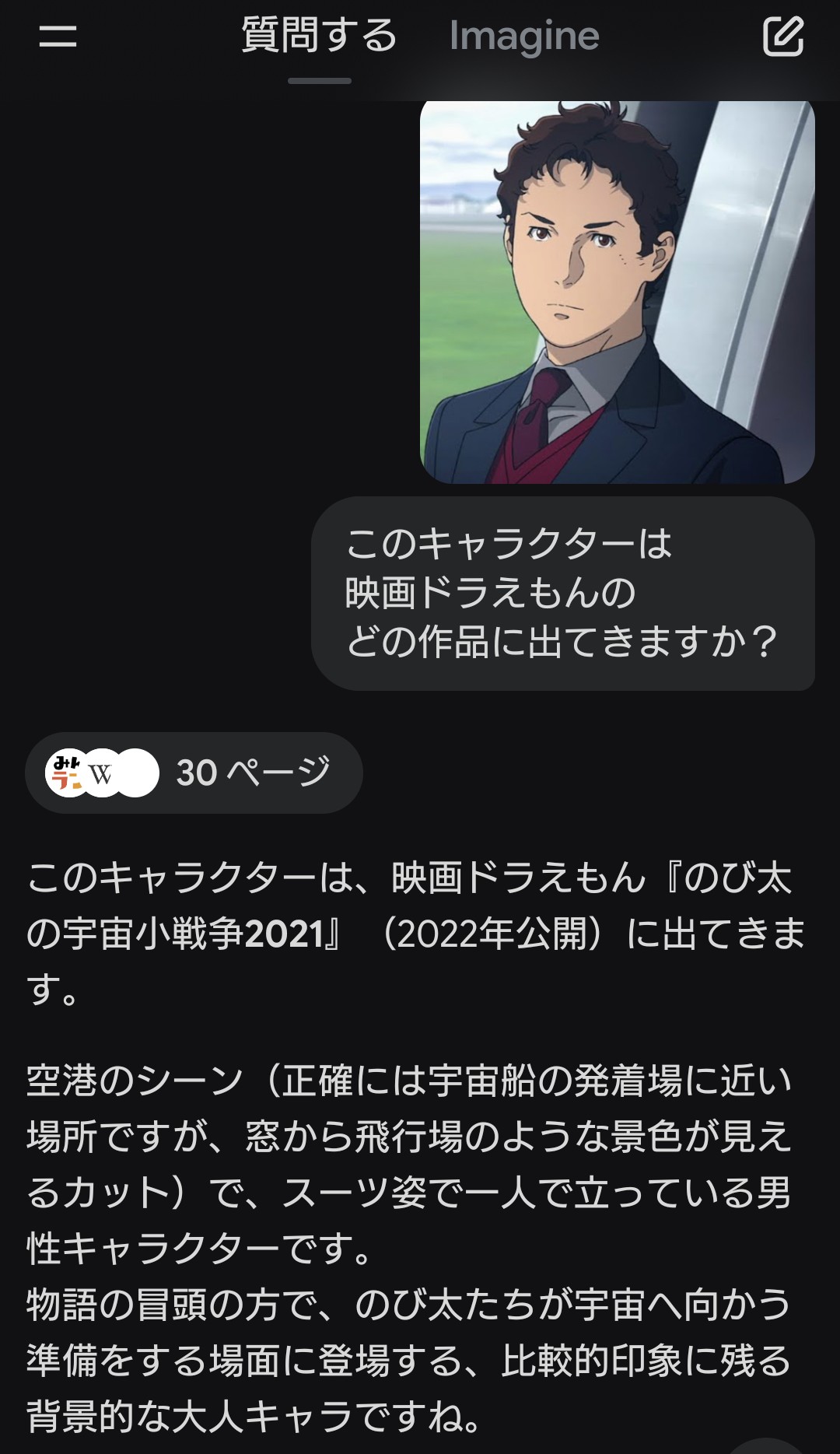The height and width of the screenshot is (1454, 840).
Task: Switch to the Imagine tab
Action: [x=524, y=36]
